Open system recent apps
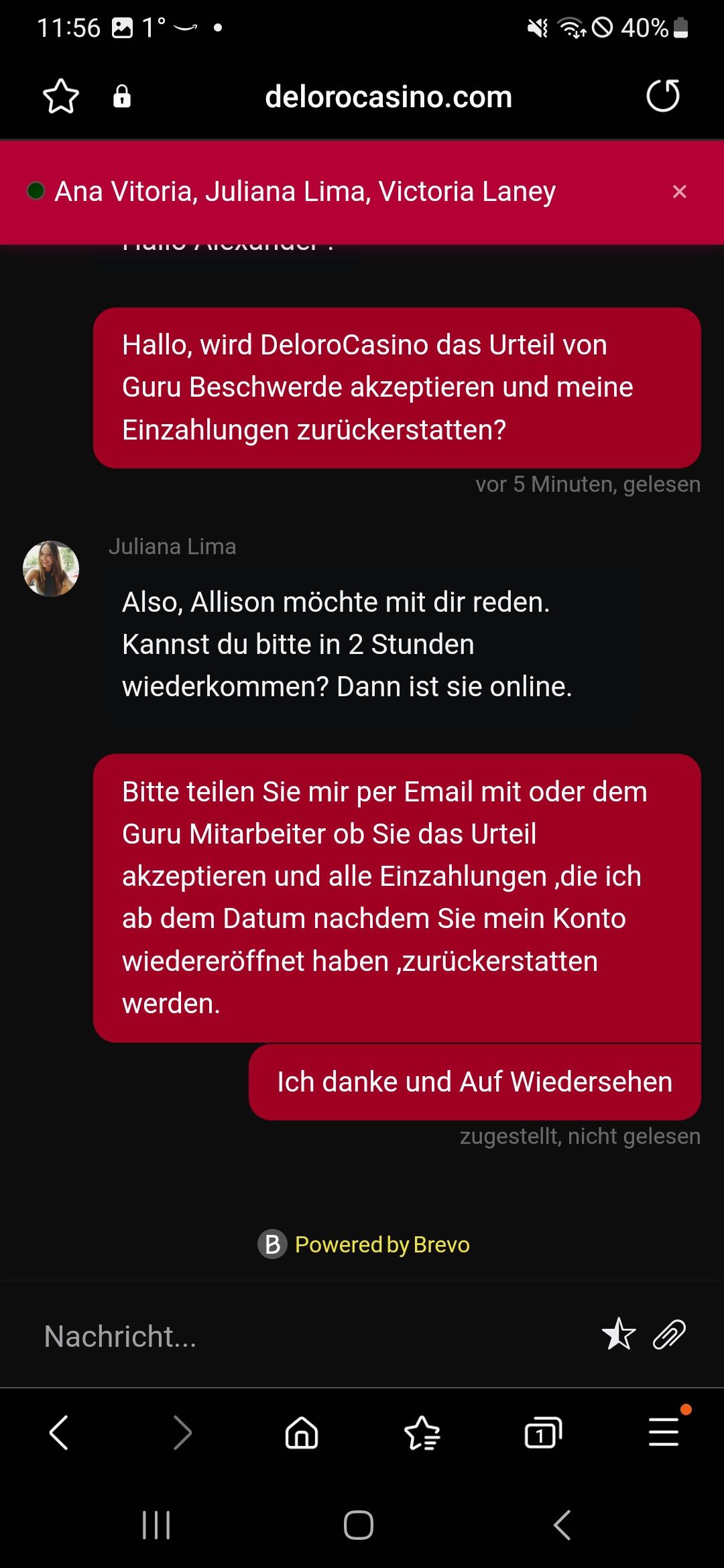 point(156,1525)
